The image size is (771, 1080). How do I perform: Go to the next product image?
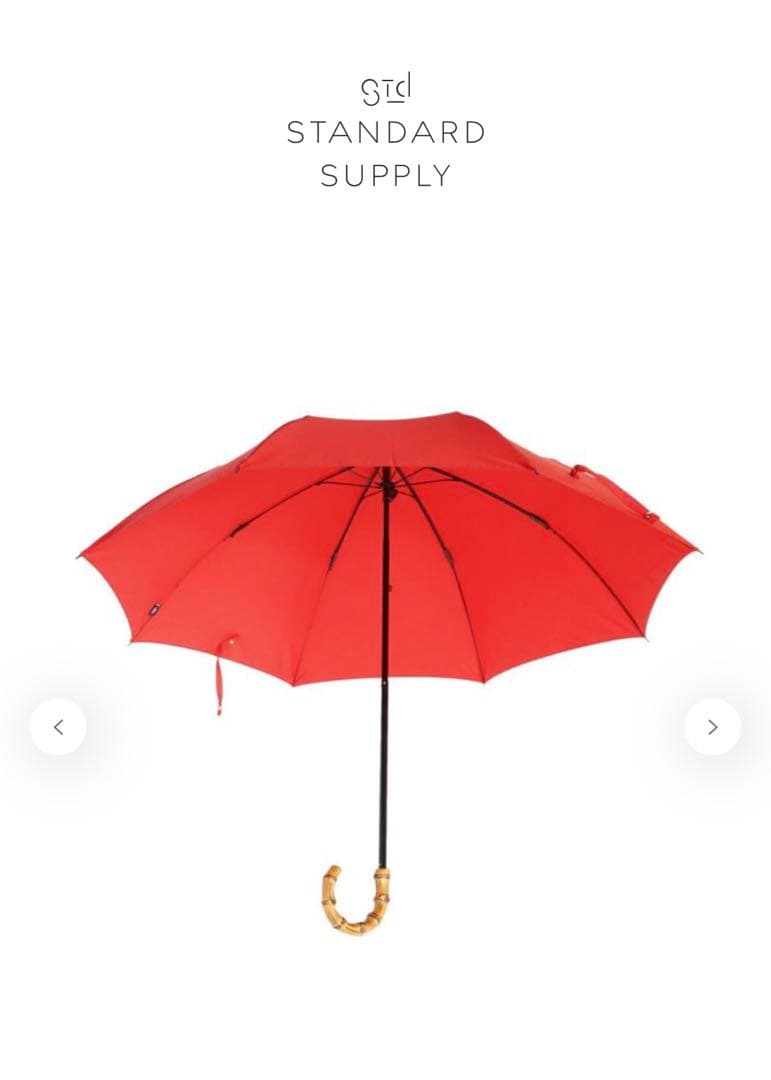tap(712, 727)
